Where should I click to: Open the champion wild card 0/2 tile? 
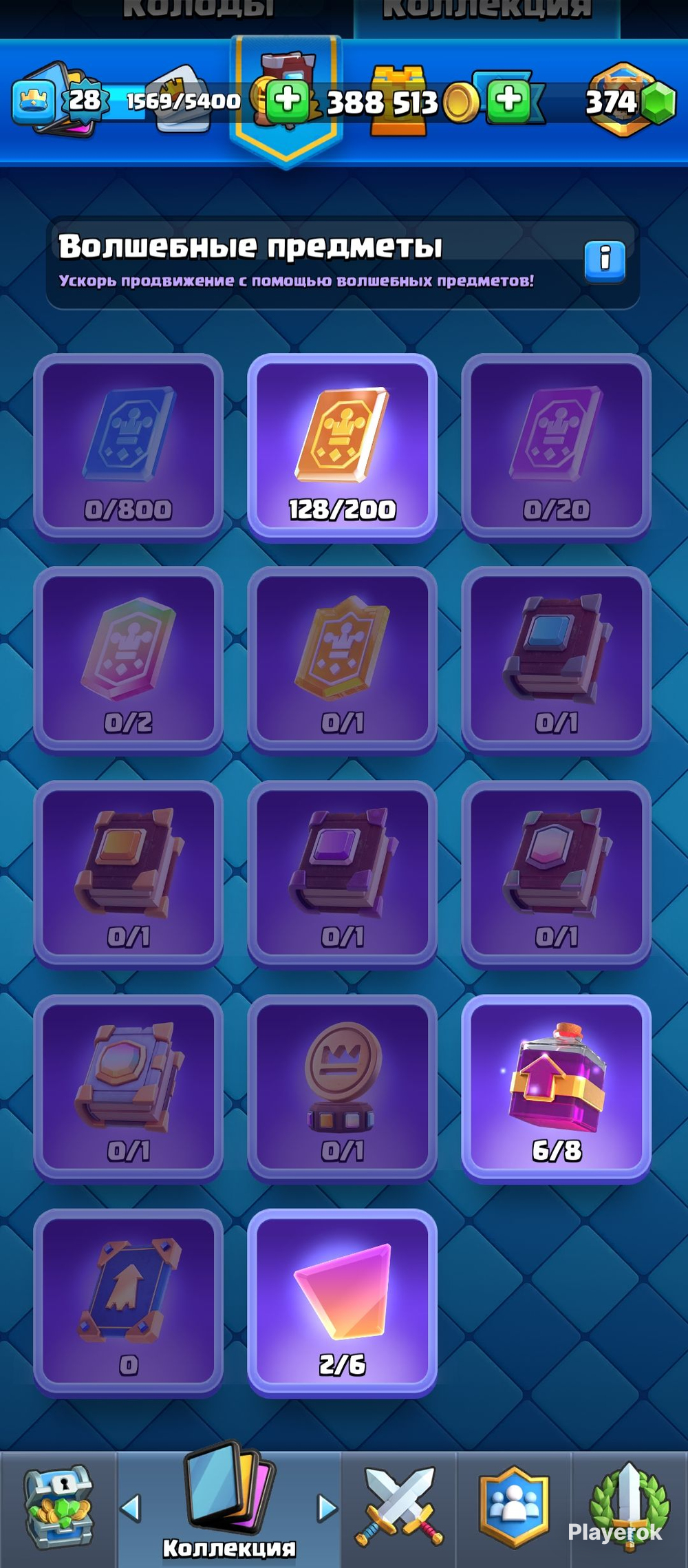coord(128,661)
